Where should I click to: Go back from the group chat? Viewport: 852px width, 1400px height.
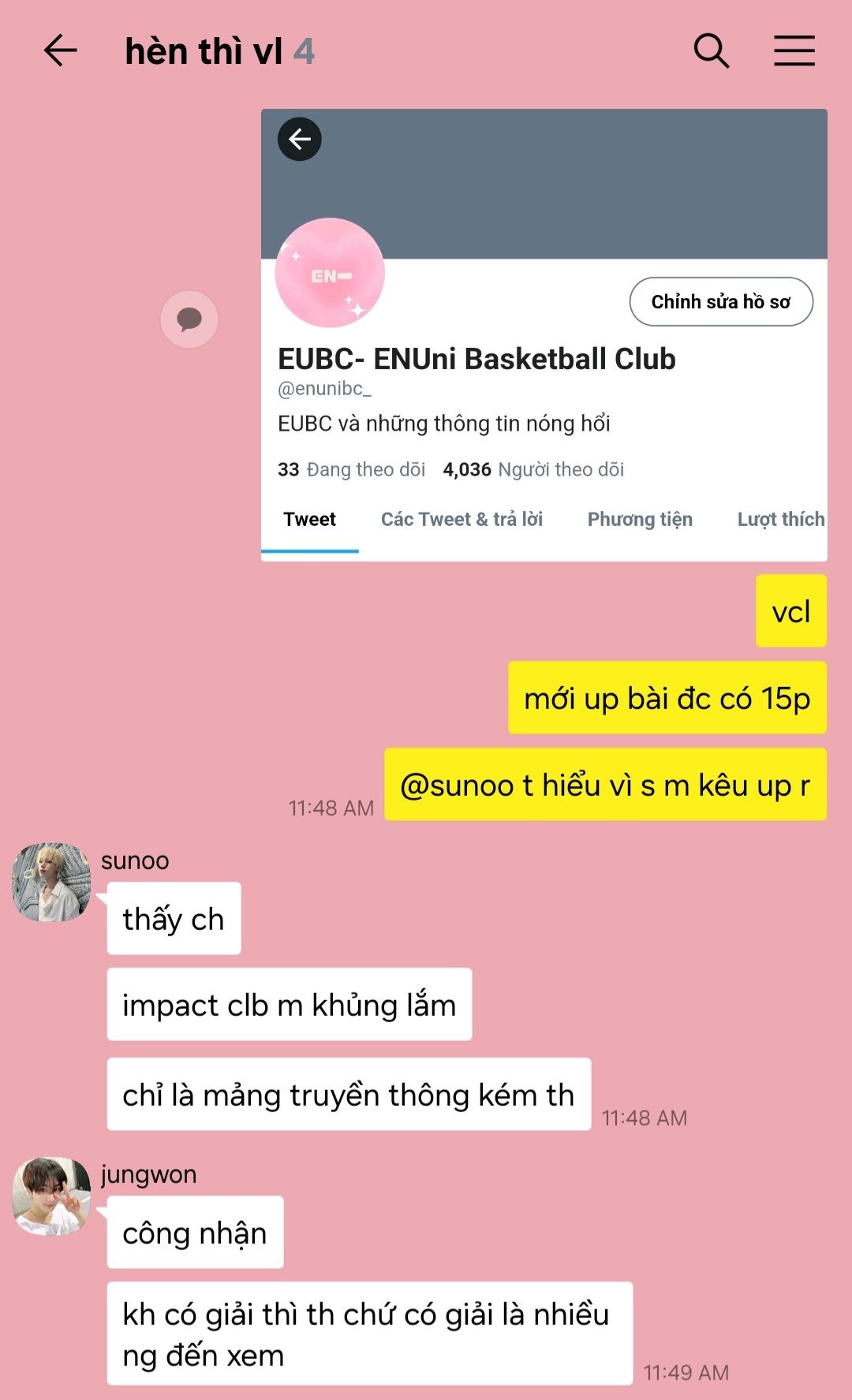pos(60,51)
